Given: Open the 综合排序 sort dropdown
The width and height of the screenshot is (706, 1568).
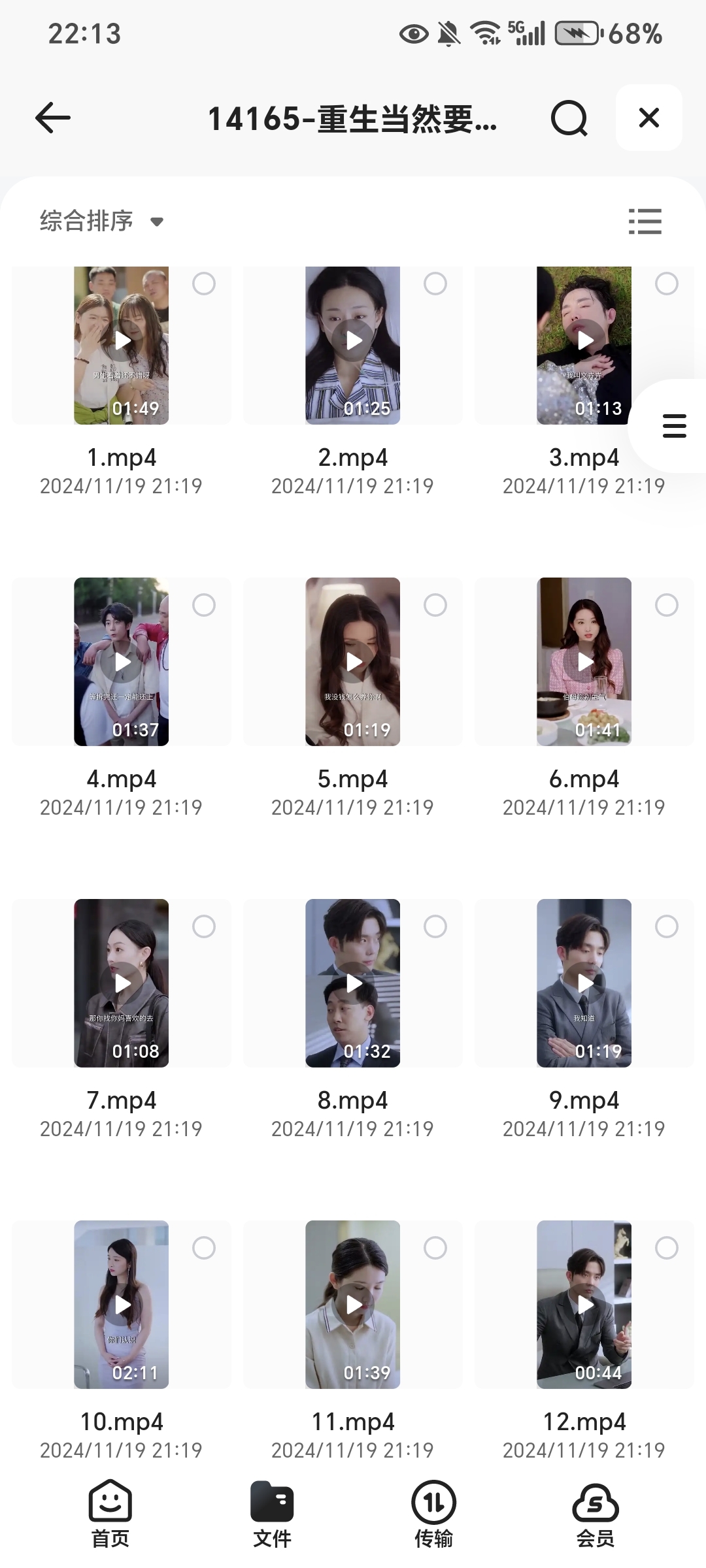Looking at the screenshot, I should [101, 221].
